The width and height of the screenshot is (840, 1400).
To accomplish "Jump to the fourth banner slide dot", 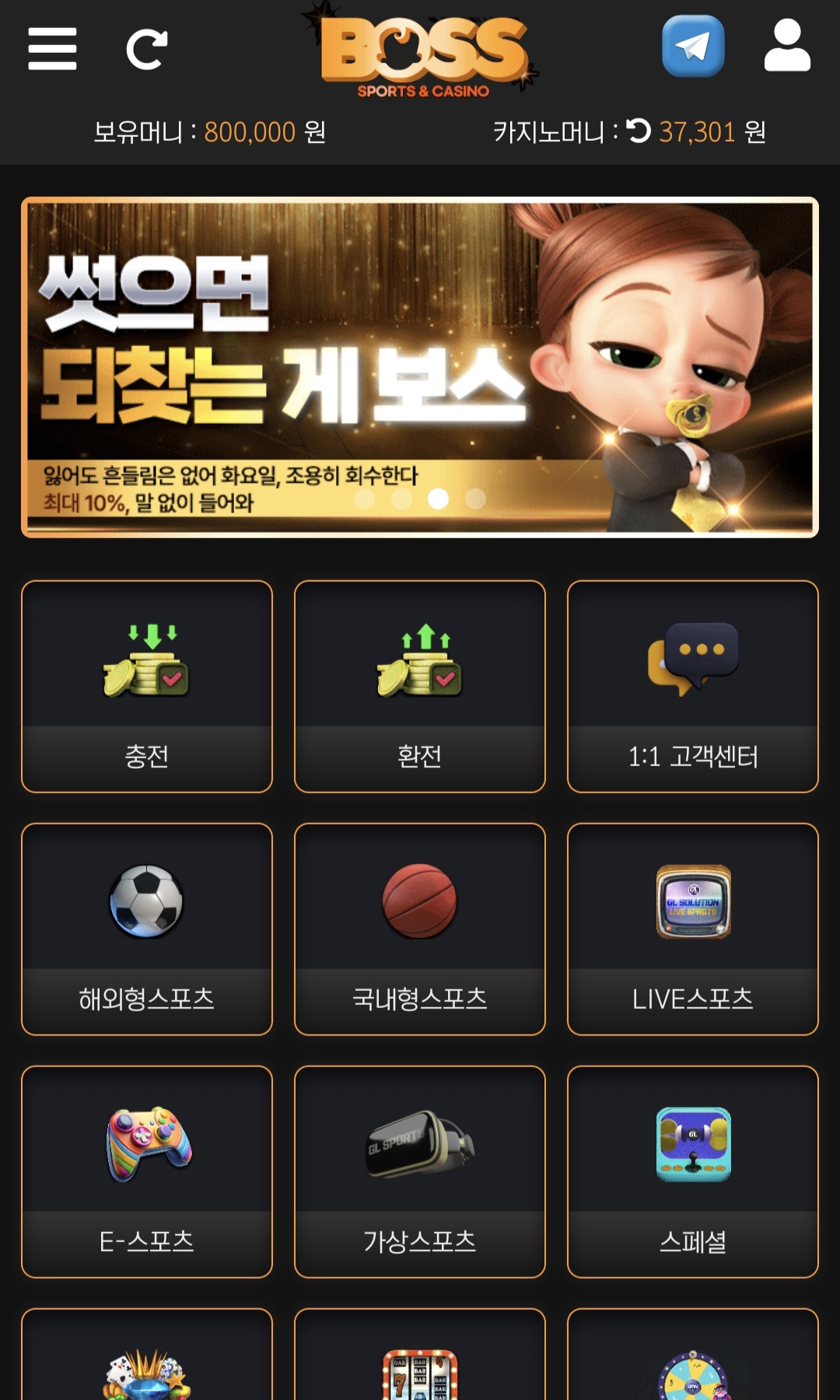I will pos(475,499).
